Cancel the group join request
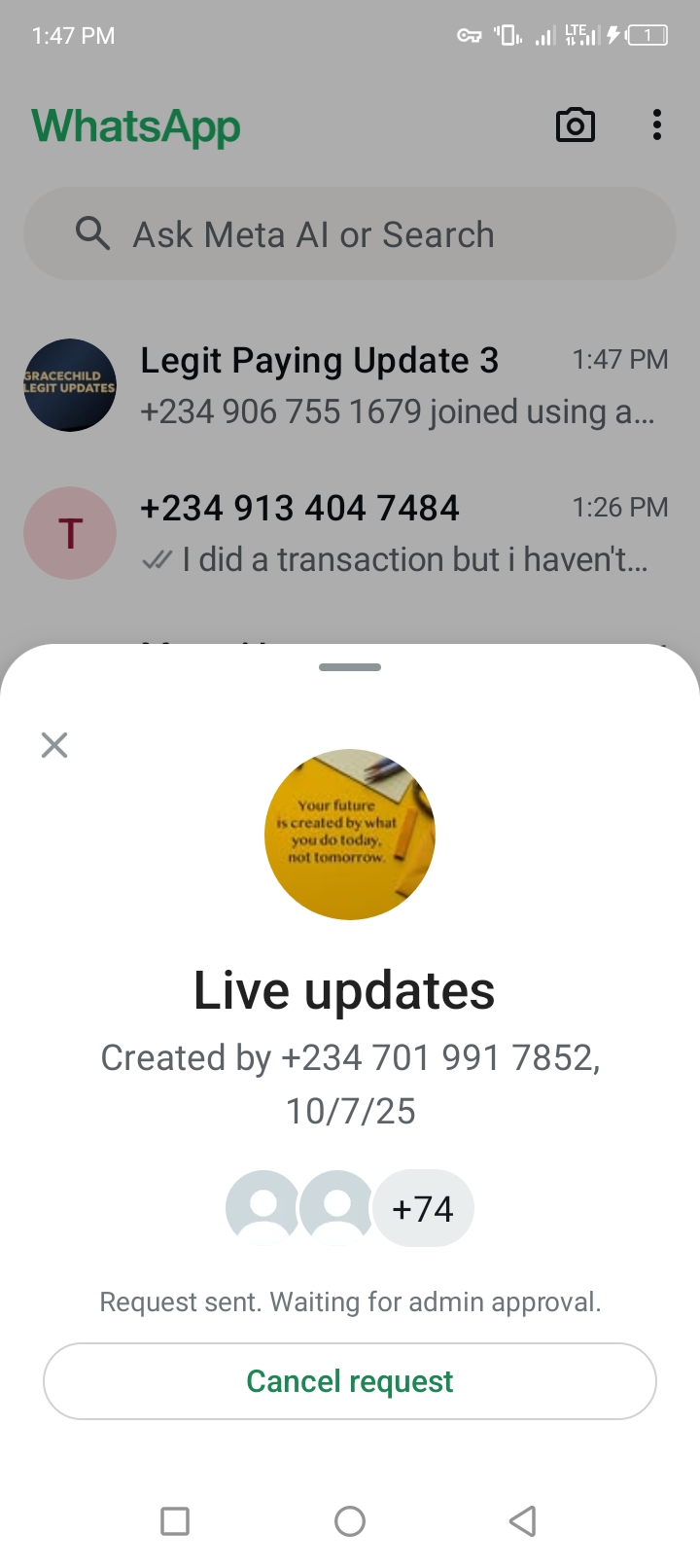This screenshot has height=1568, width=700. (x=350, y=1381)
